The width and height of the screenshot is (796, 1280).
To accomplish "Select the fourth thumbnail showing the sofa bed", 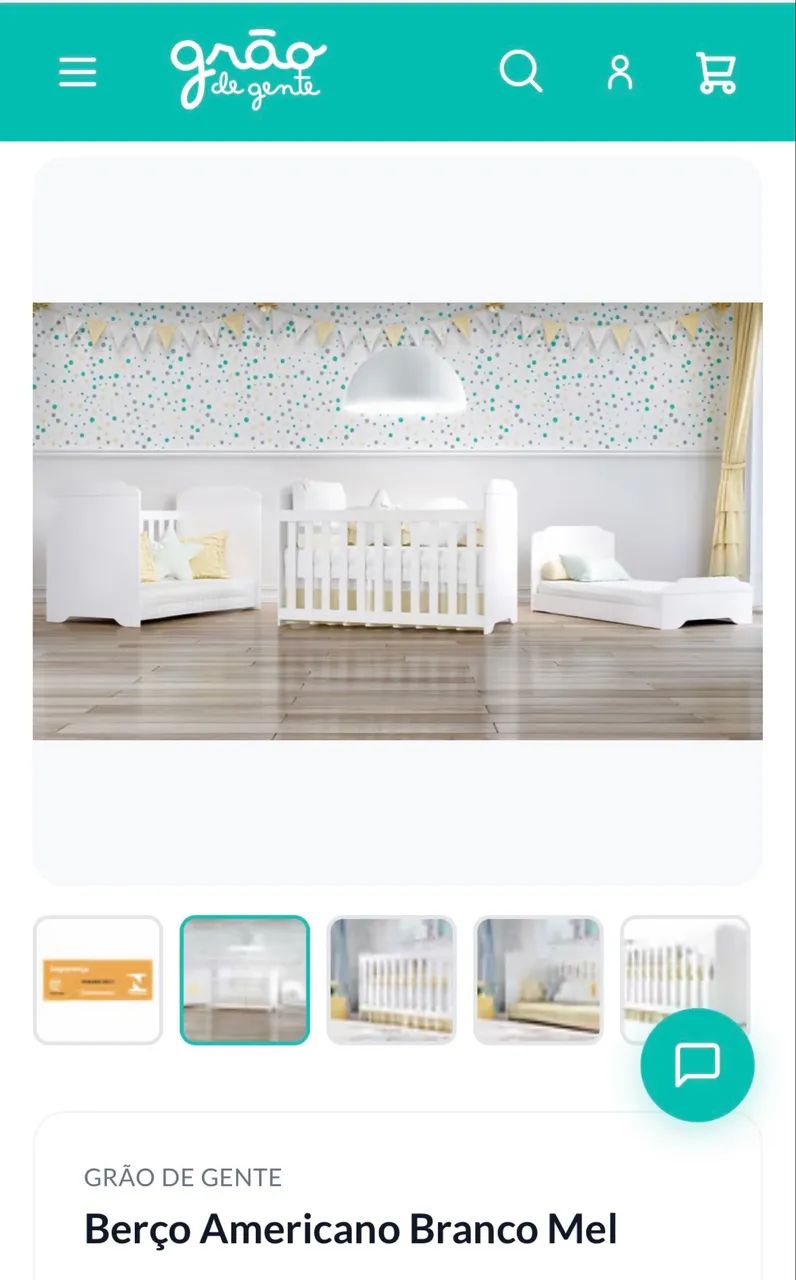I will [x=538, y=980].
